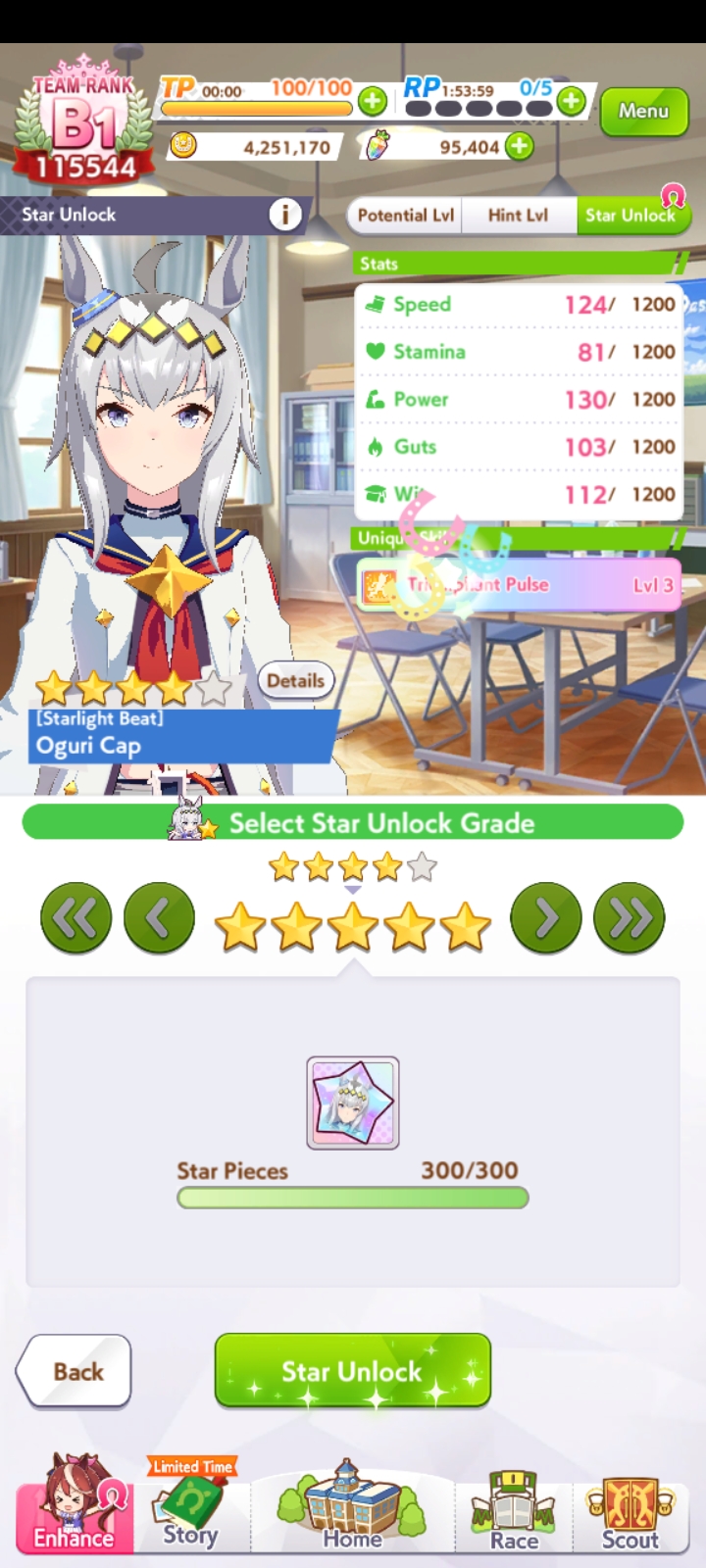Jump to the highest star grade
This screenshot has height=1568, width=706.
tap(630, 918)
